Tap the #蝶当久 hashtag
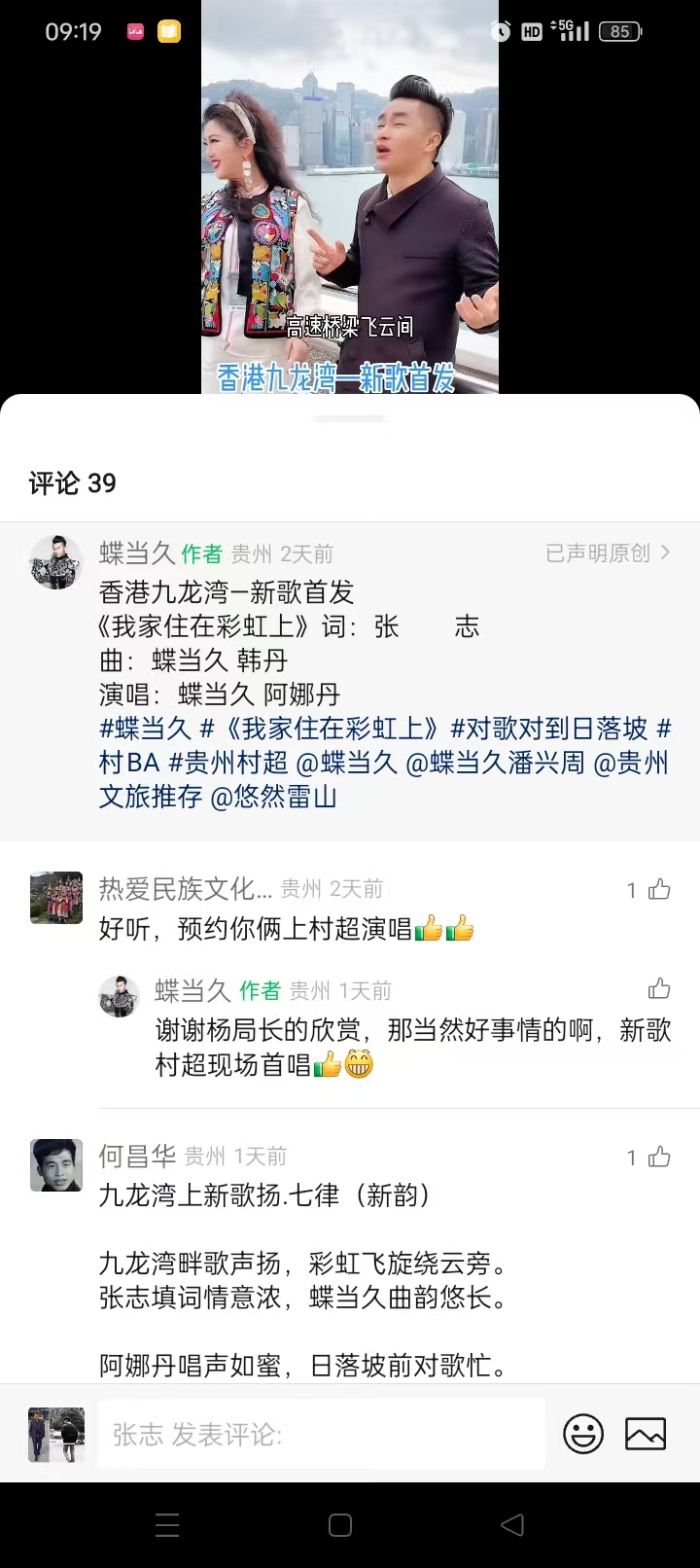 pyautogui.click(x=144, y=729)
